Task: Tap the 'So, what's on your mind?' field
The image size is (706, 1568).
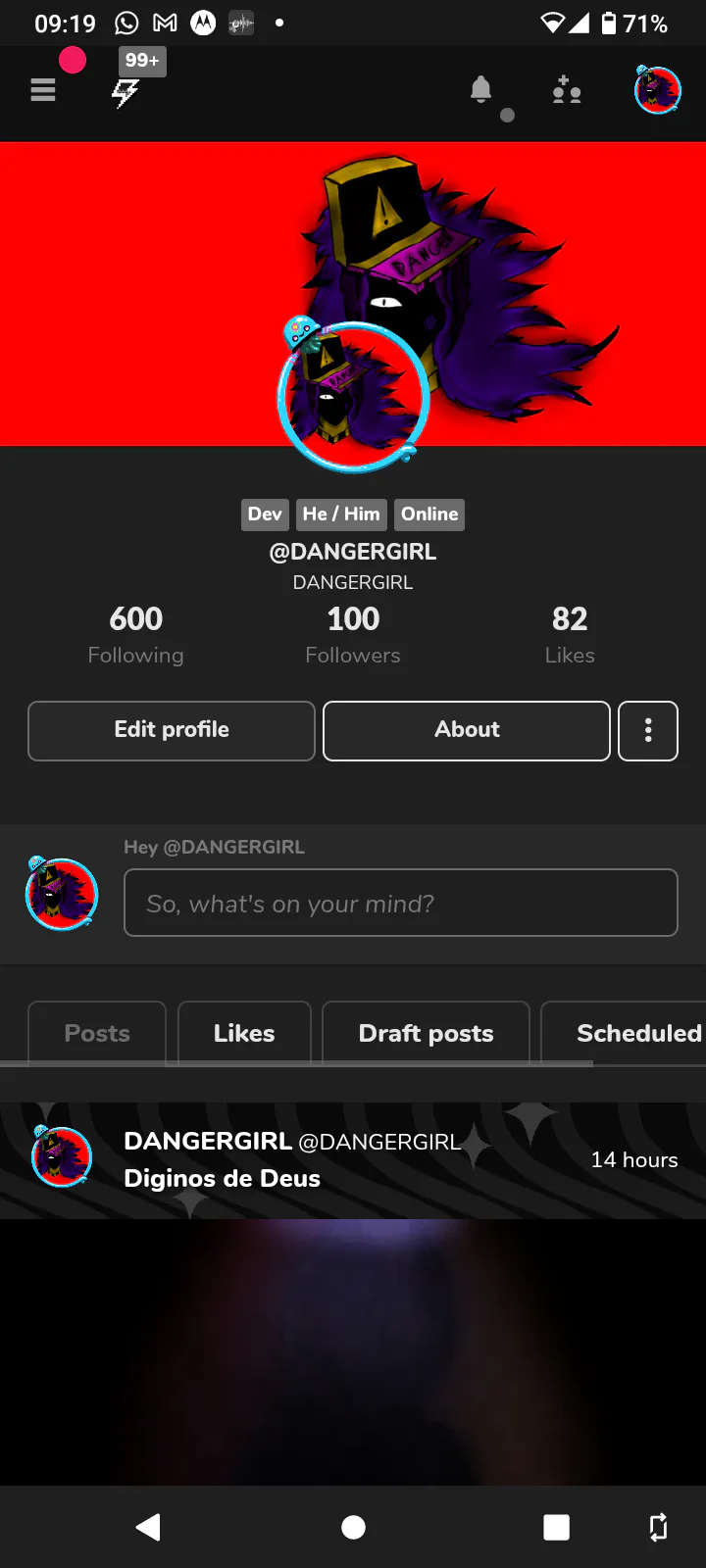Action: click(x=400, y=903)
